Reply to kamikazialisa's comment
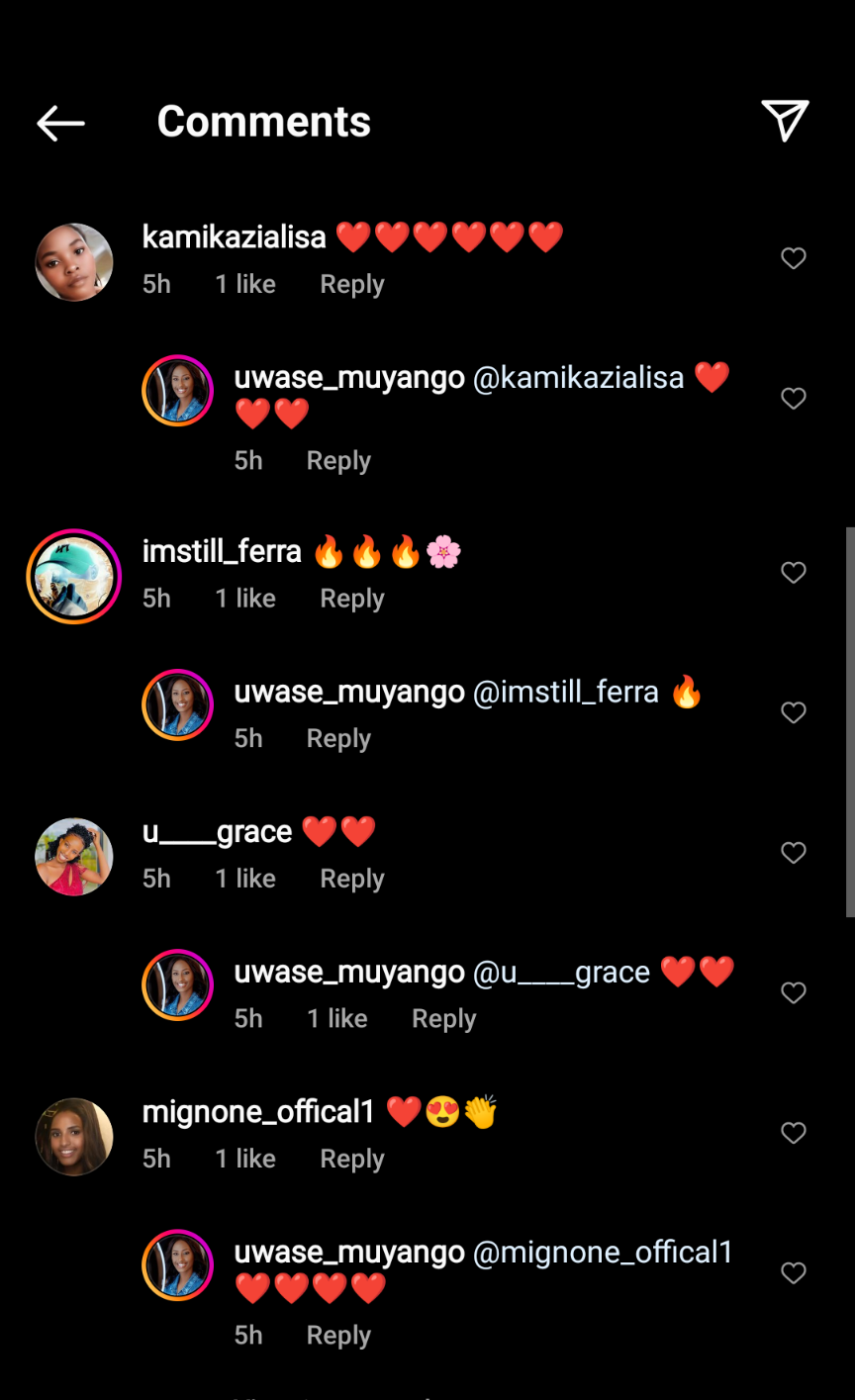This screenshot has width=855, height=1400. coord(351,285)
